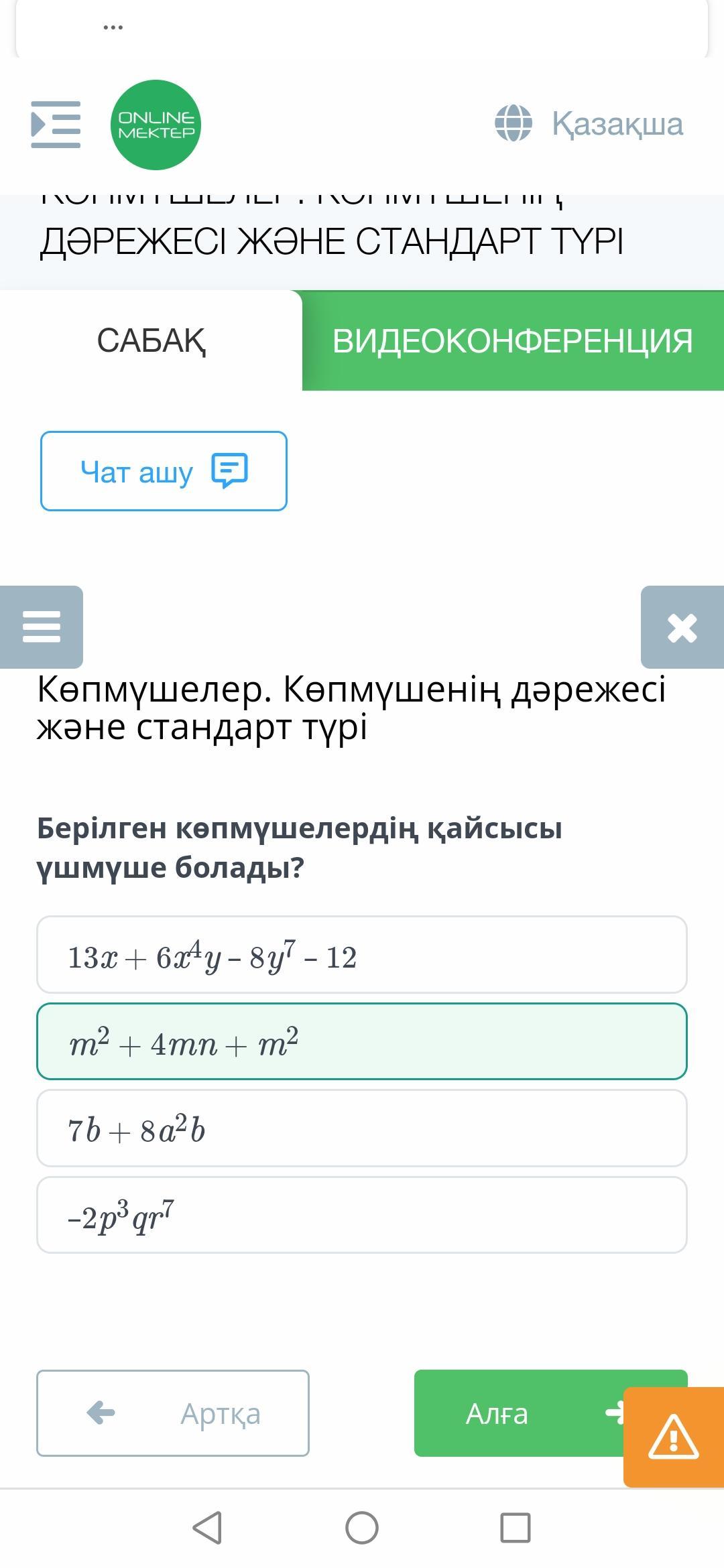
Task: Change language from Қазақша
Action: coord(589,124)
